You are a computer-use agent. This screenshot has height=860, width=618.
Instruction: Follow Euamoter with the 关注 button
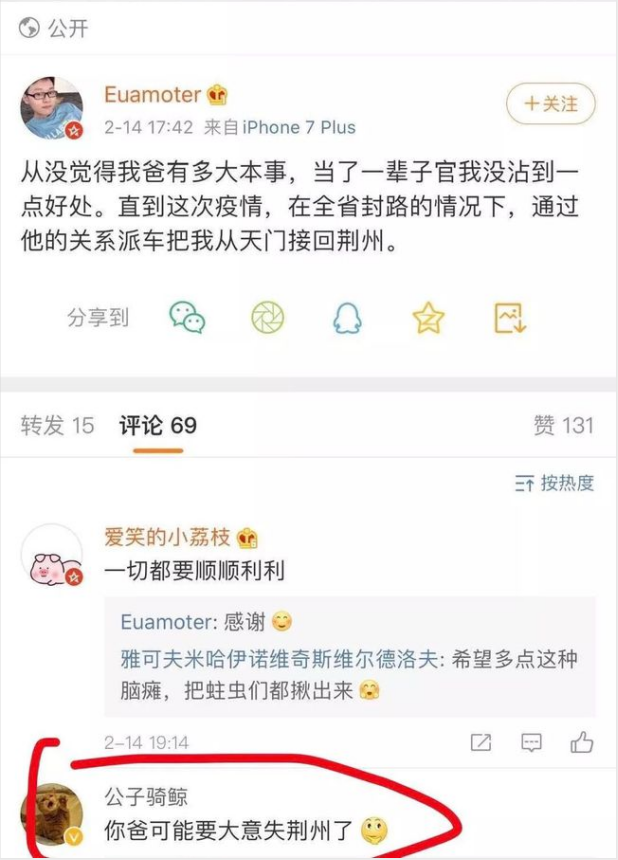(x=550, y=103)
